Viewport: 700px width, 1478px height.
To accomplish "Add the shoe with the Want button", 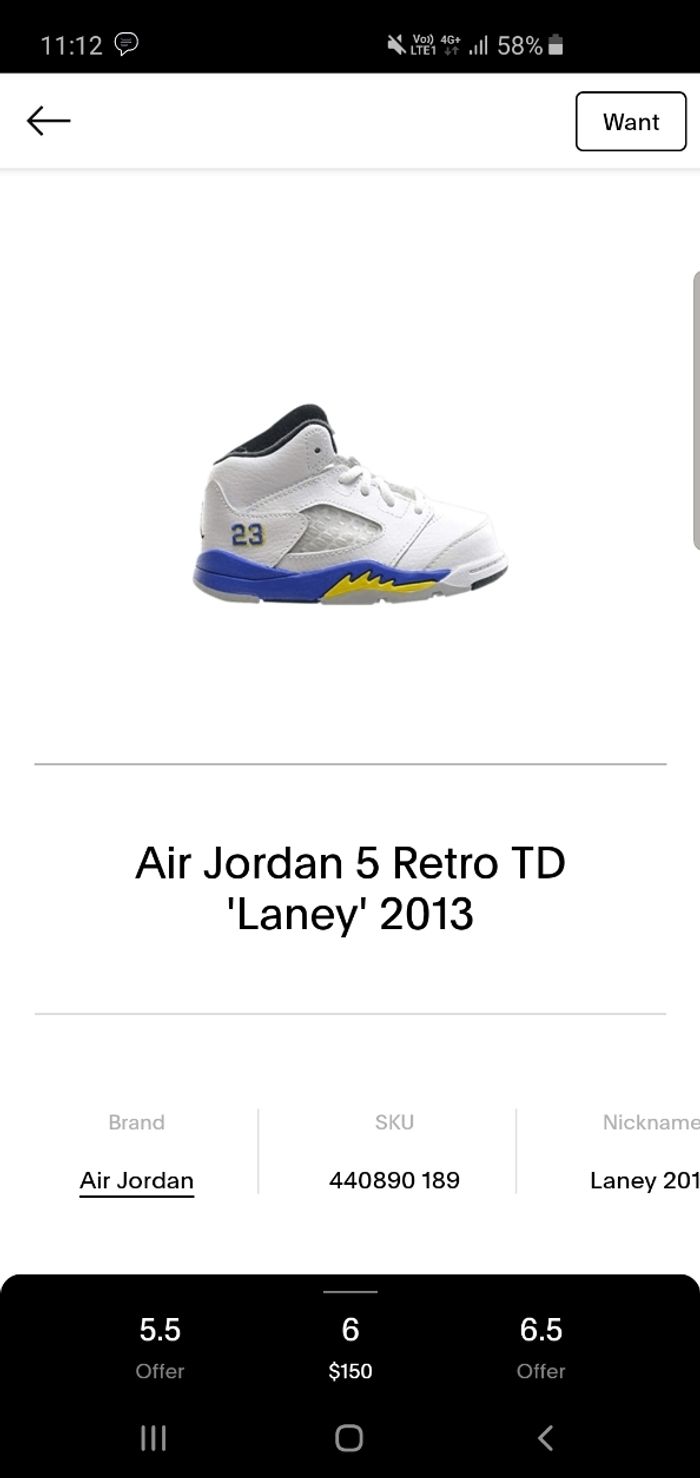I will [x=630, y=121].
